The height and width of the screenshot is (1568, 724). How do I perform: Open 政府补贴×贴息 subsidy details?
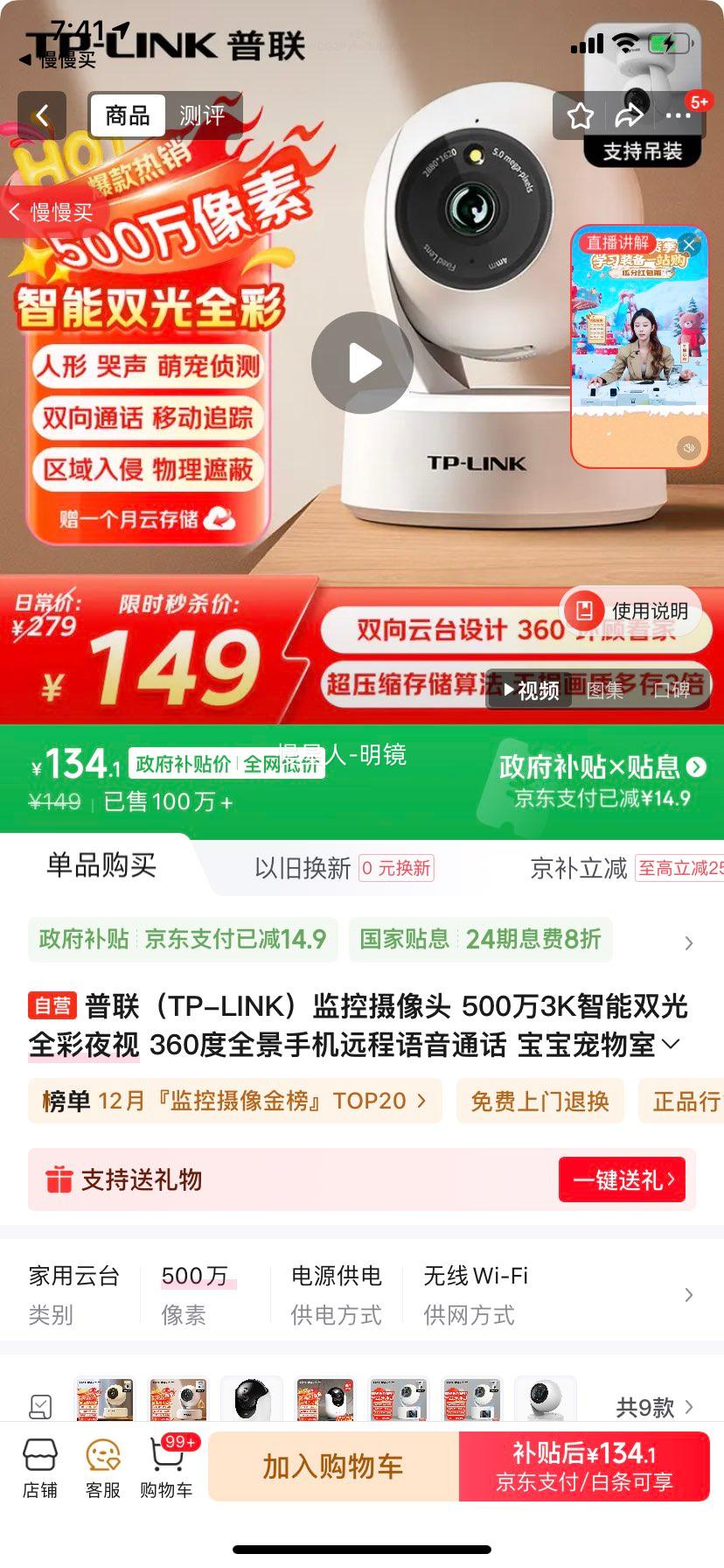point(595,766)
